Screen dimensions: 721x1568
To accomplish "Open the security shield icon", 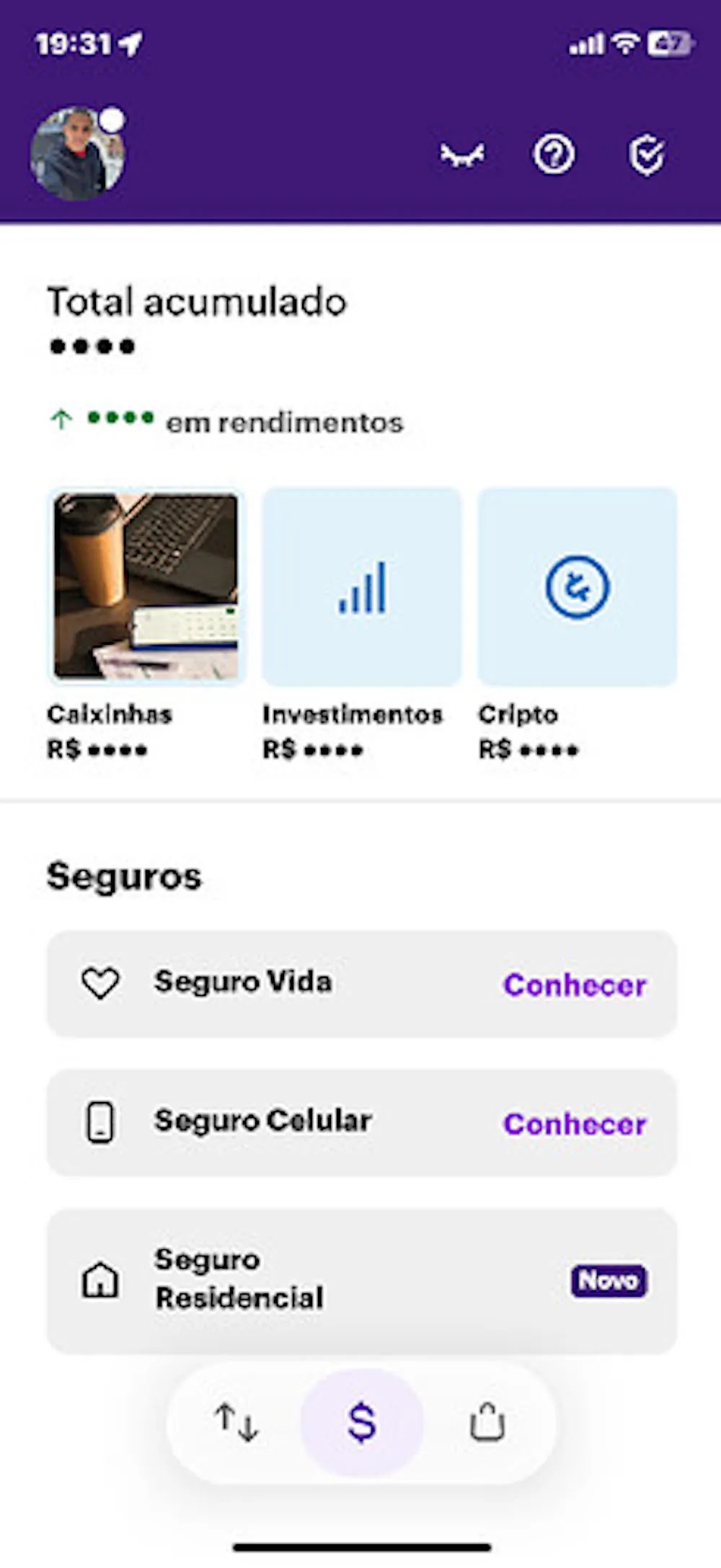I will [646, 154].
